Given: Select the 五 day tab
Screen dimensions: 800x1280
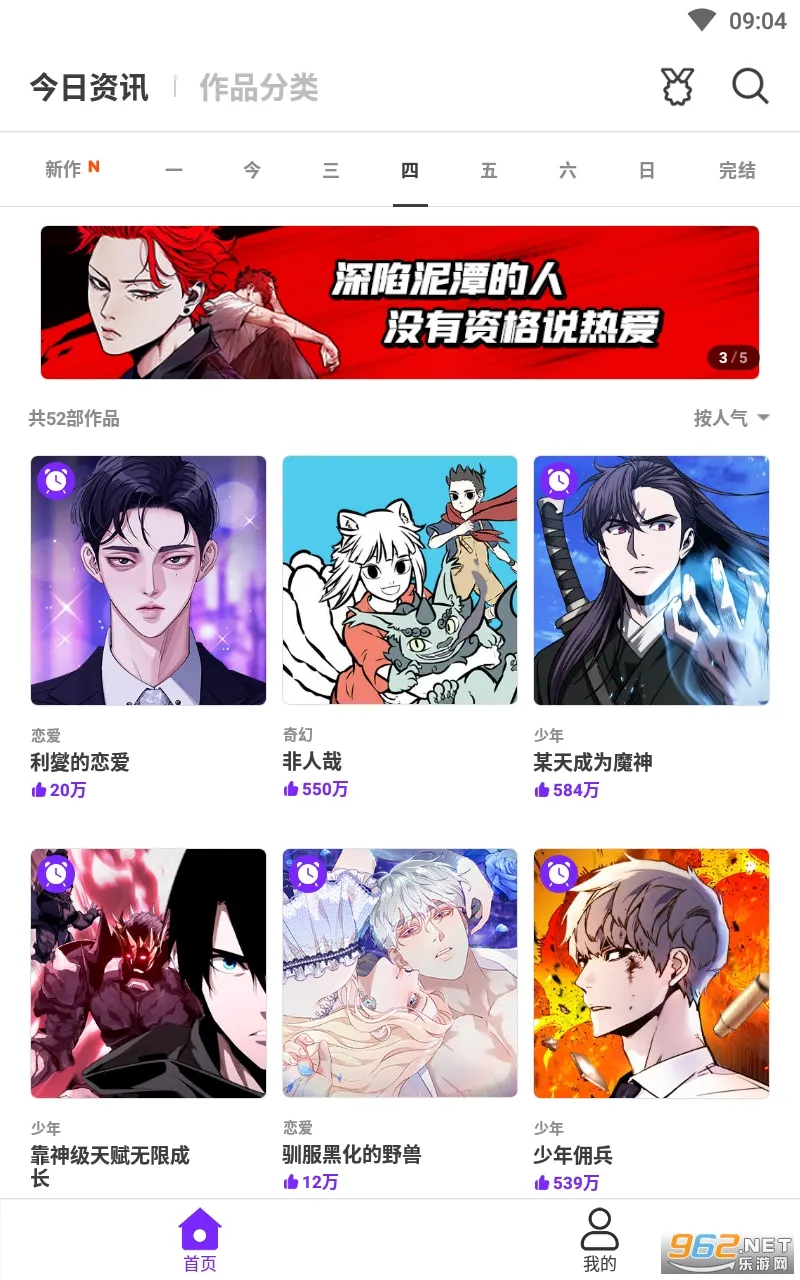Looking at the screenshot, I should [489, 170].
